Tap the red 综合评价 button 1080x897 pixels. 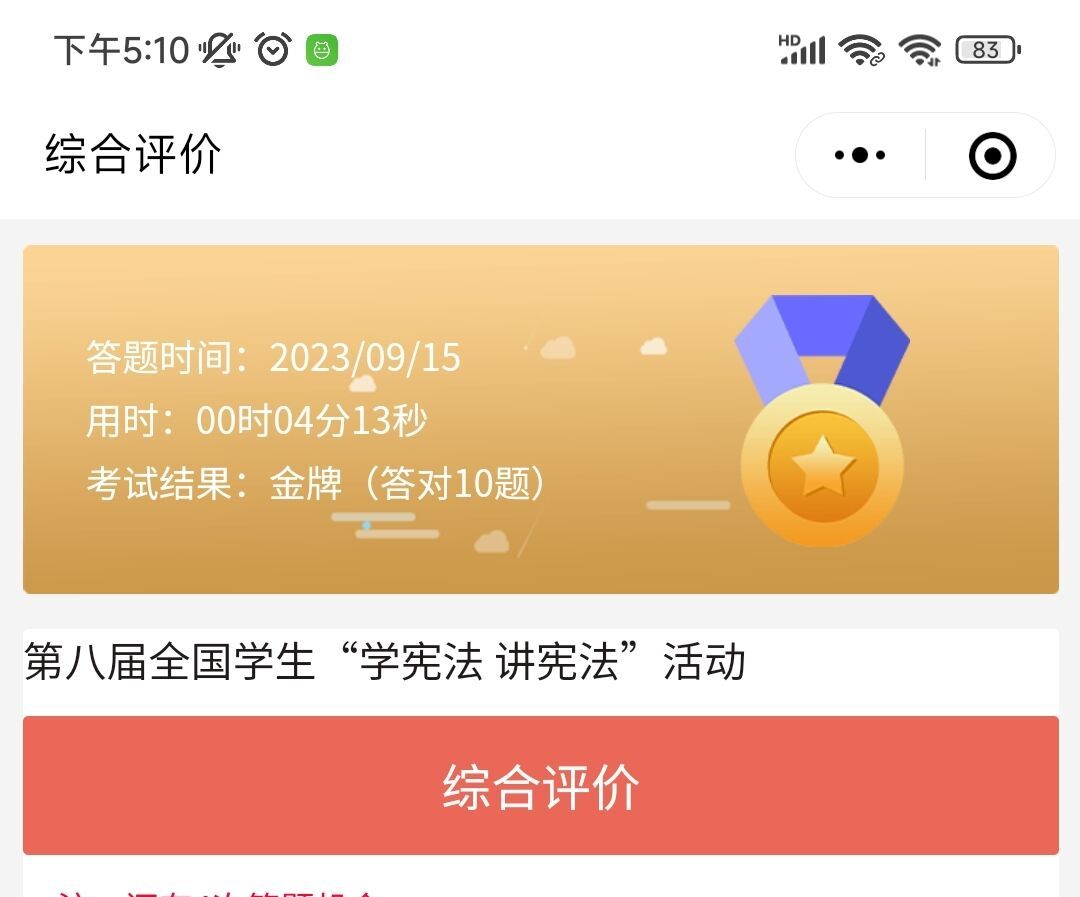click(x=540, y=786)
